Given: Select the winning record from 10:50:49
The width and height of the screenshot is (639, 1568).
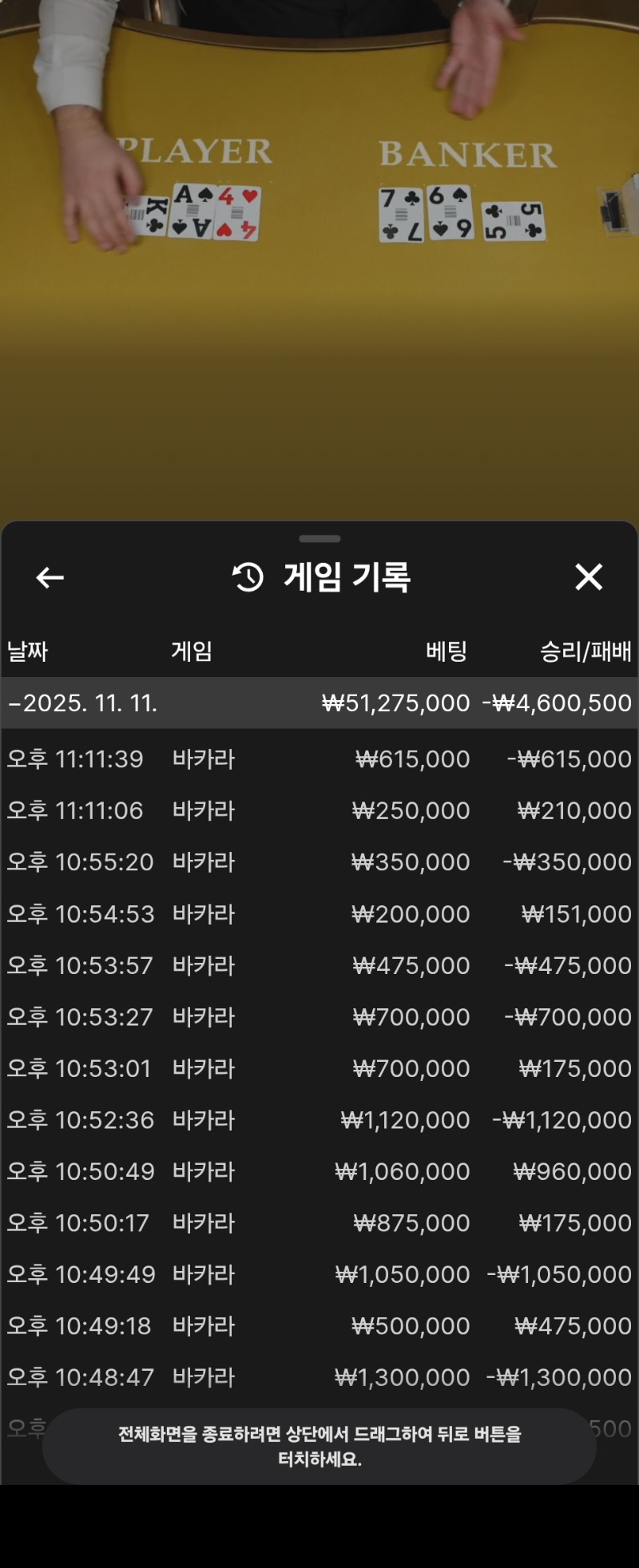Looking at the screenshot, I should (319, 1171).
